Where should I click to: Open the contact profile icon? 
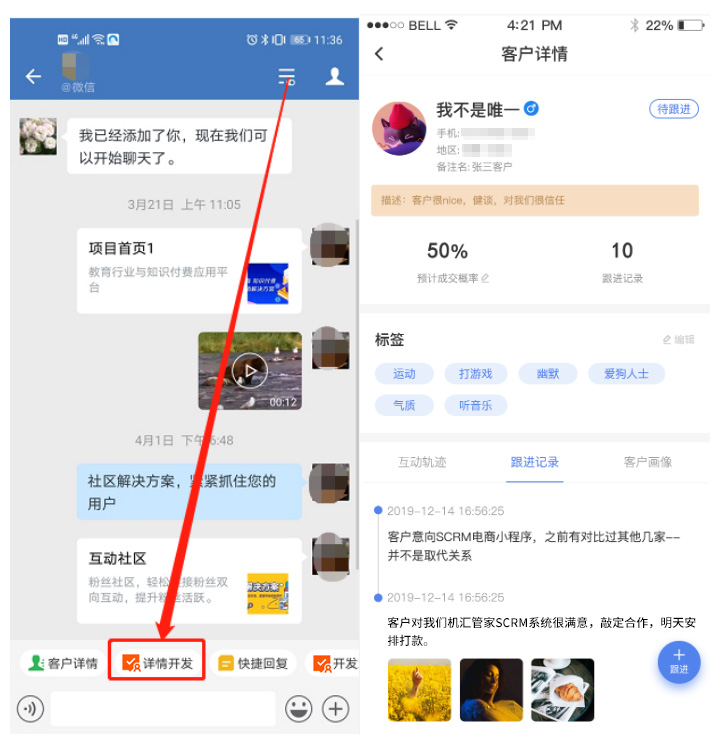pos(336,77)
